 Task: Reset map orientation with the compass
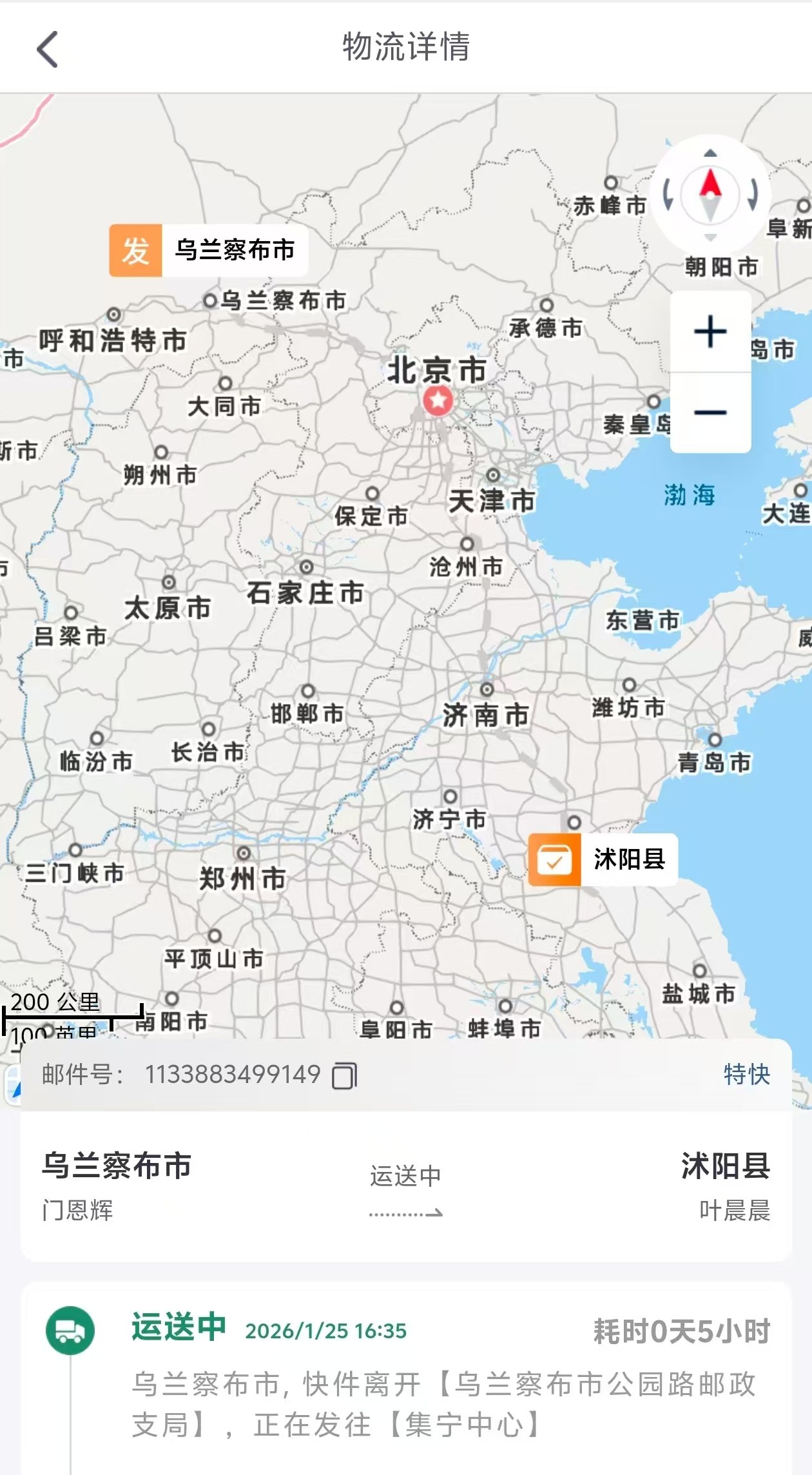(x=710, y=193)
